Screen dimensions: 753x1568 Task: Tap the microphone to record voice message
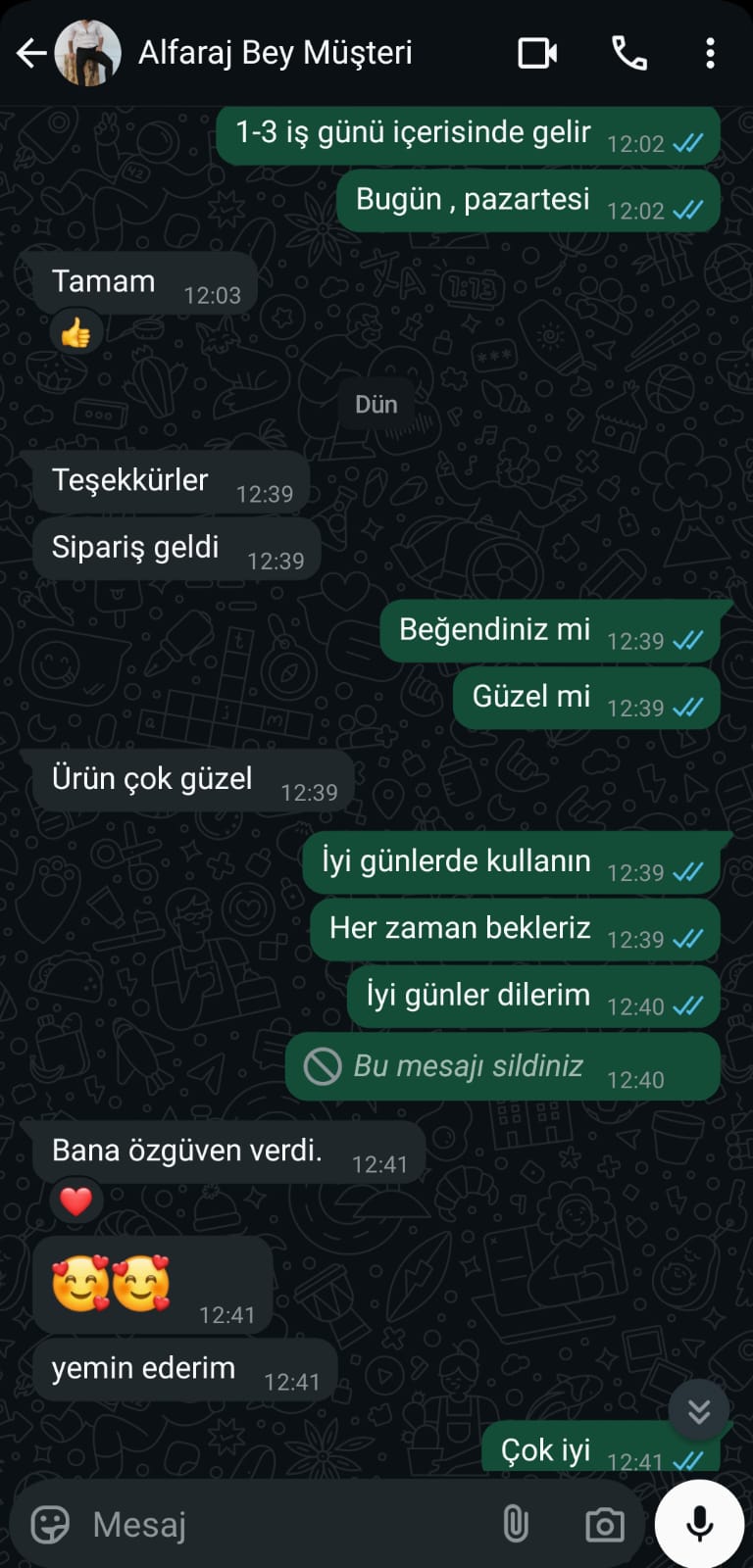699,1524
